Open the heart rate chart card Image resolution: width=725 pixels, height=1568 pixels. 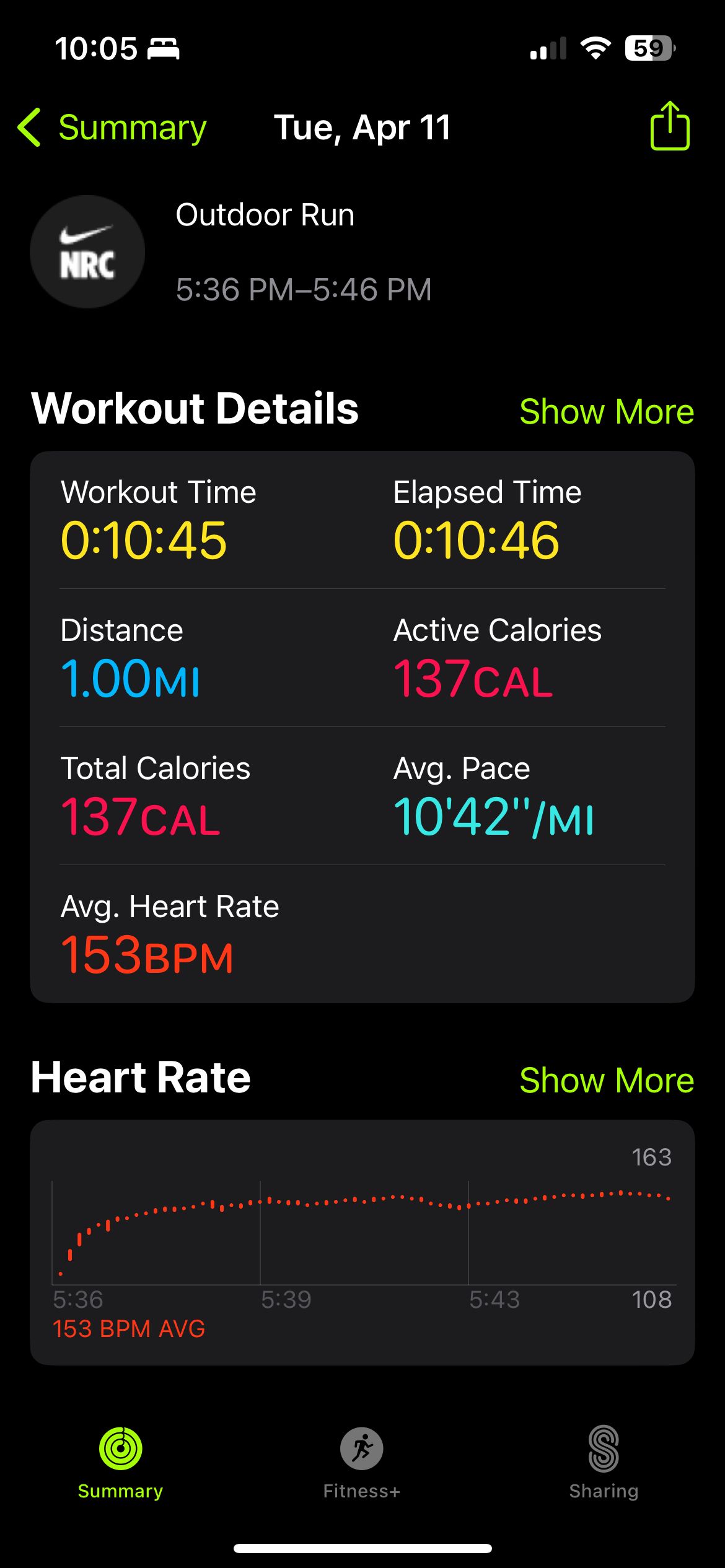362,1242
